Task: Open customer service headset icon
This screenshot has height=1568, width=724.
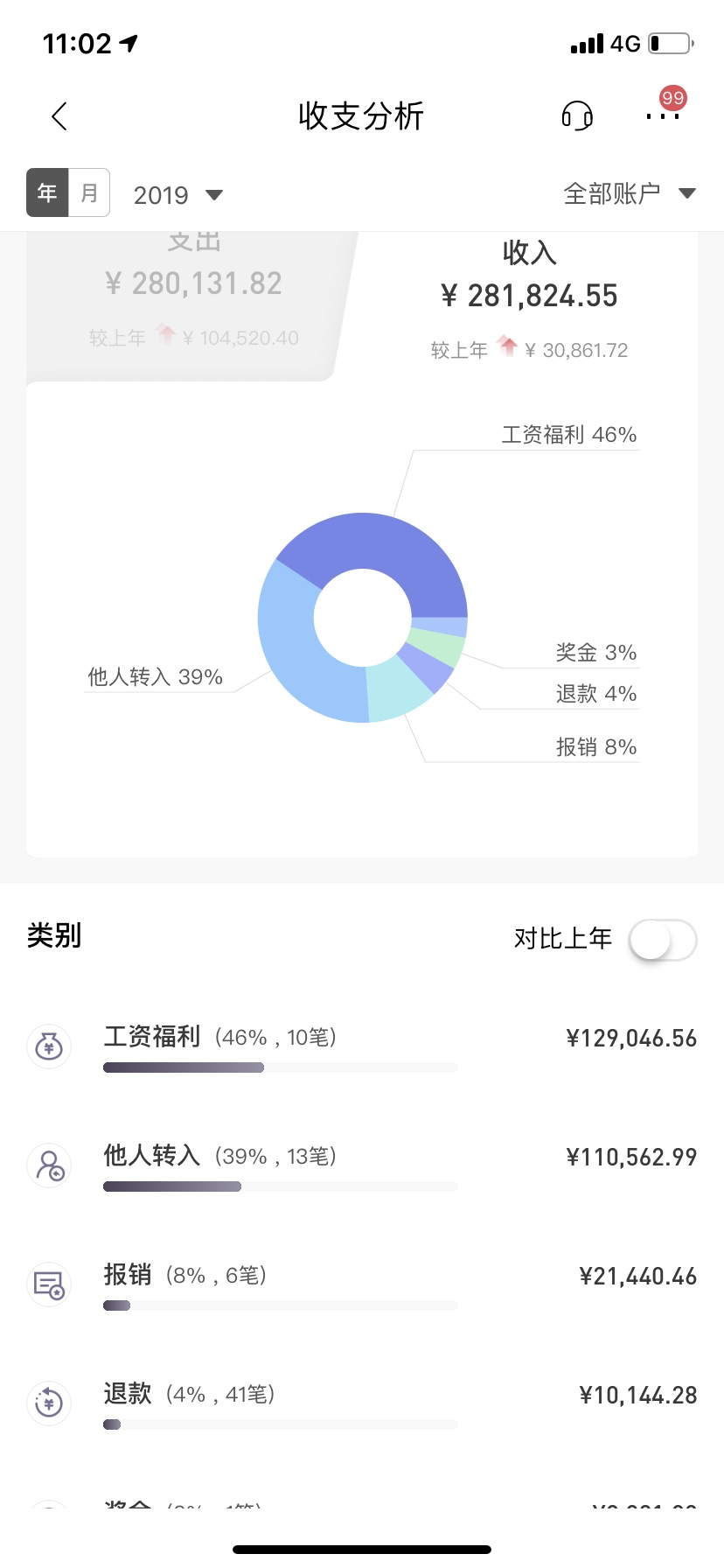Action: 577,115
